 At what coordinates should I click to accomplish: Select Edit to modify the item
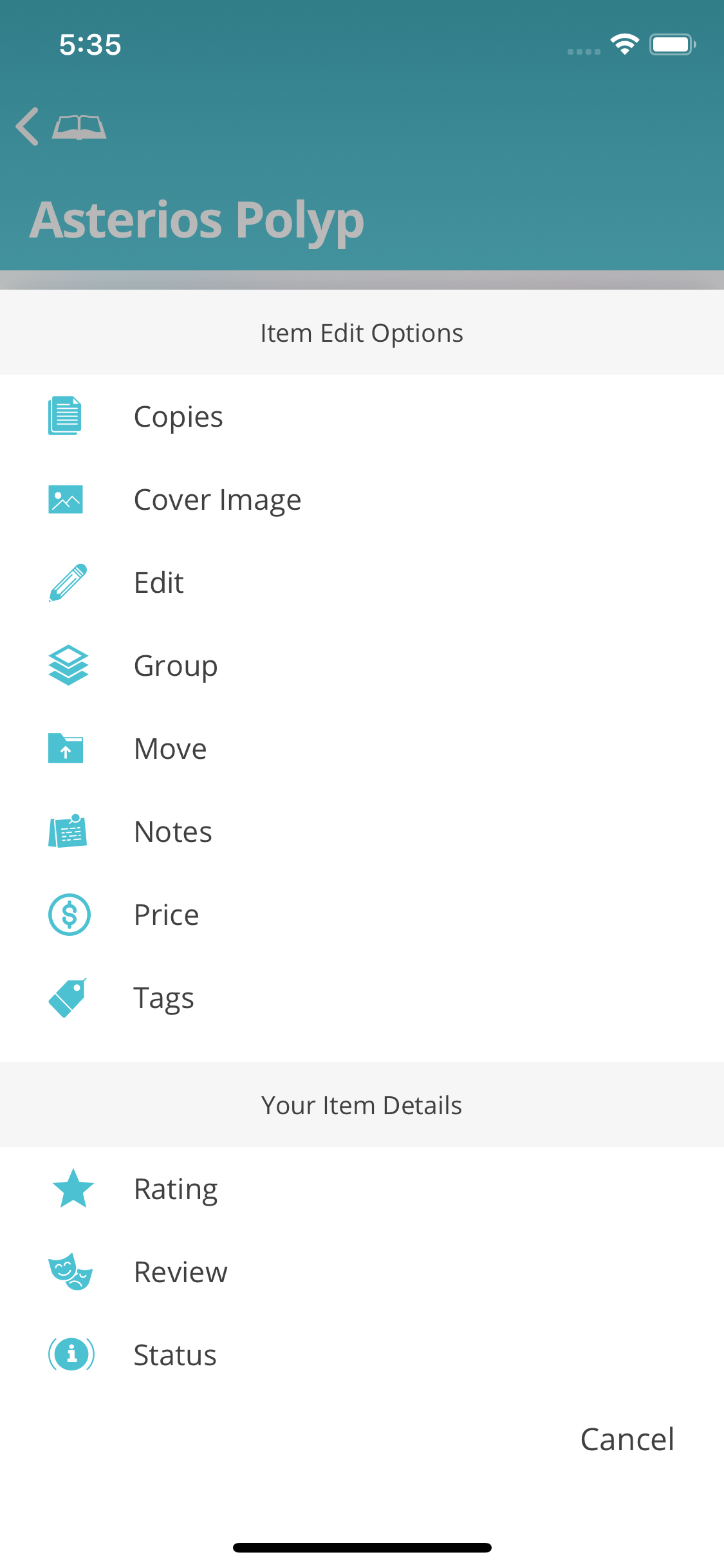coord(158,583)
